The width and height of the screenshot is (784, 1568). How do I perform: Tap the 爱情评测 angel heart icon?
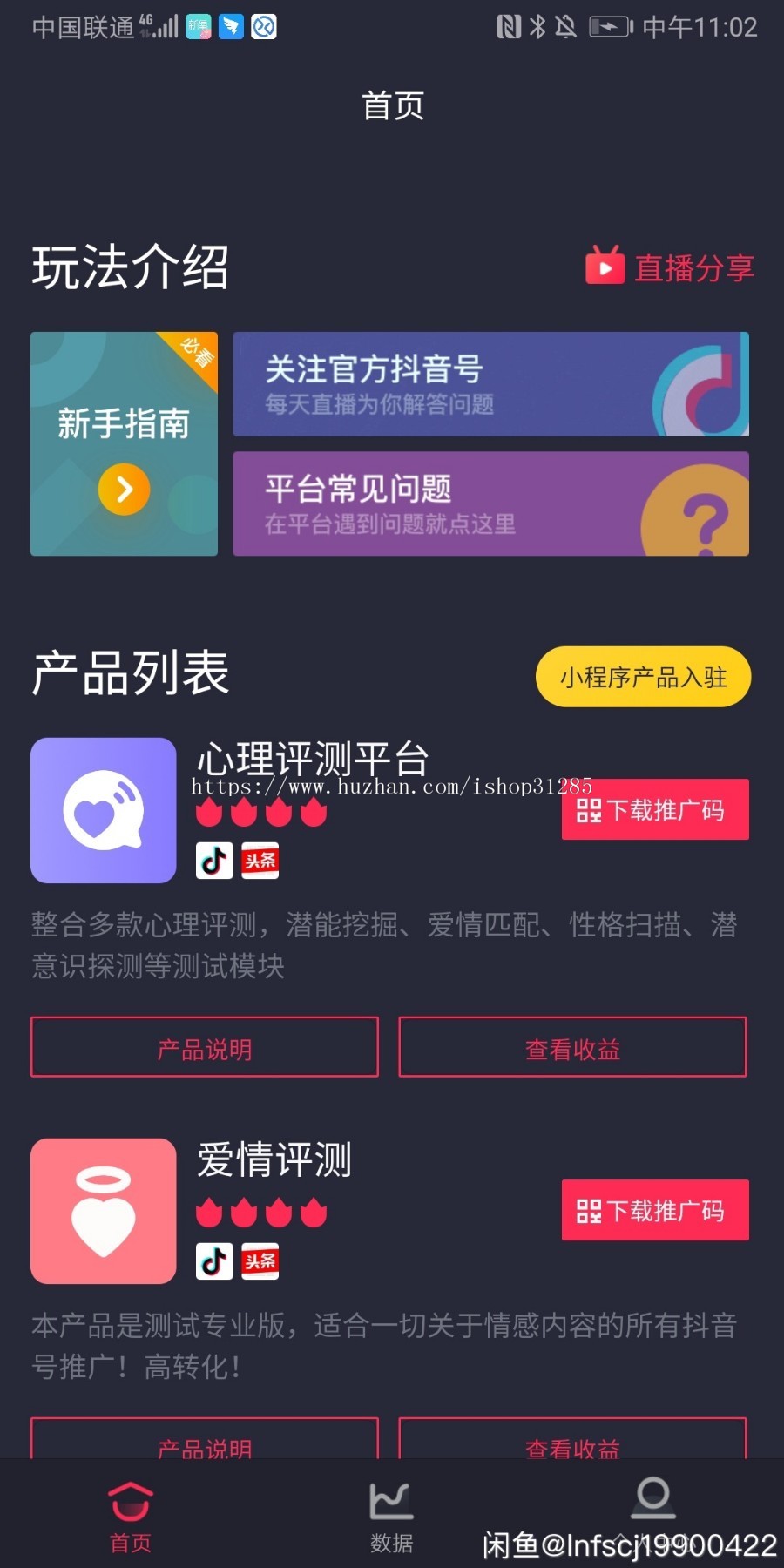pos(103,1211)
